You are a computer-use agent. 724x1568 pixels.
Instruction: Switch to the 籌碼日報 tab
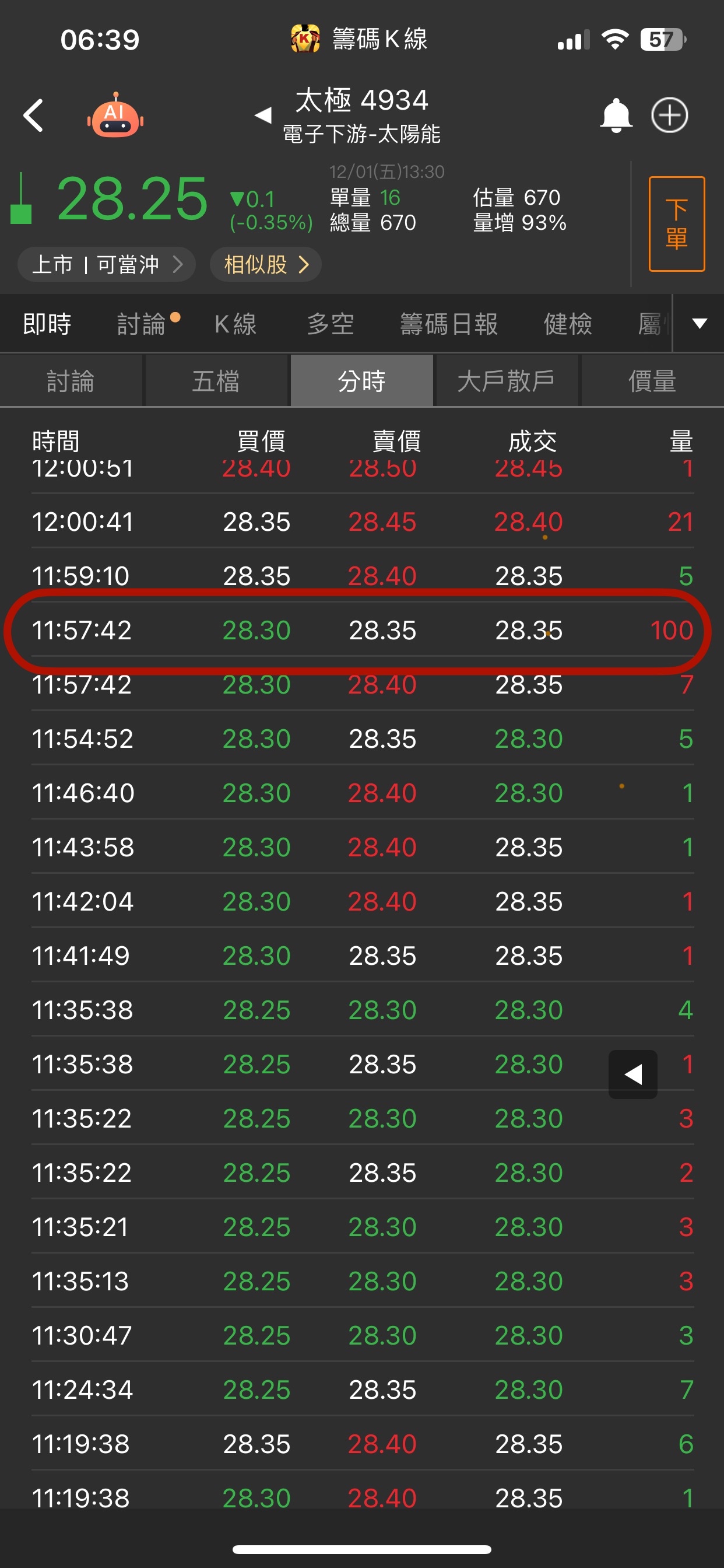click(449, 323)
